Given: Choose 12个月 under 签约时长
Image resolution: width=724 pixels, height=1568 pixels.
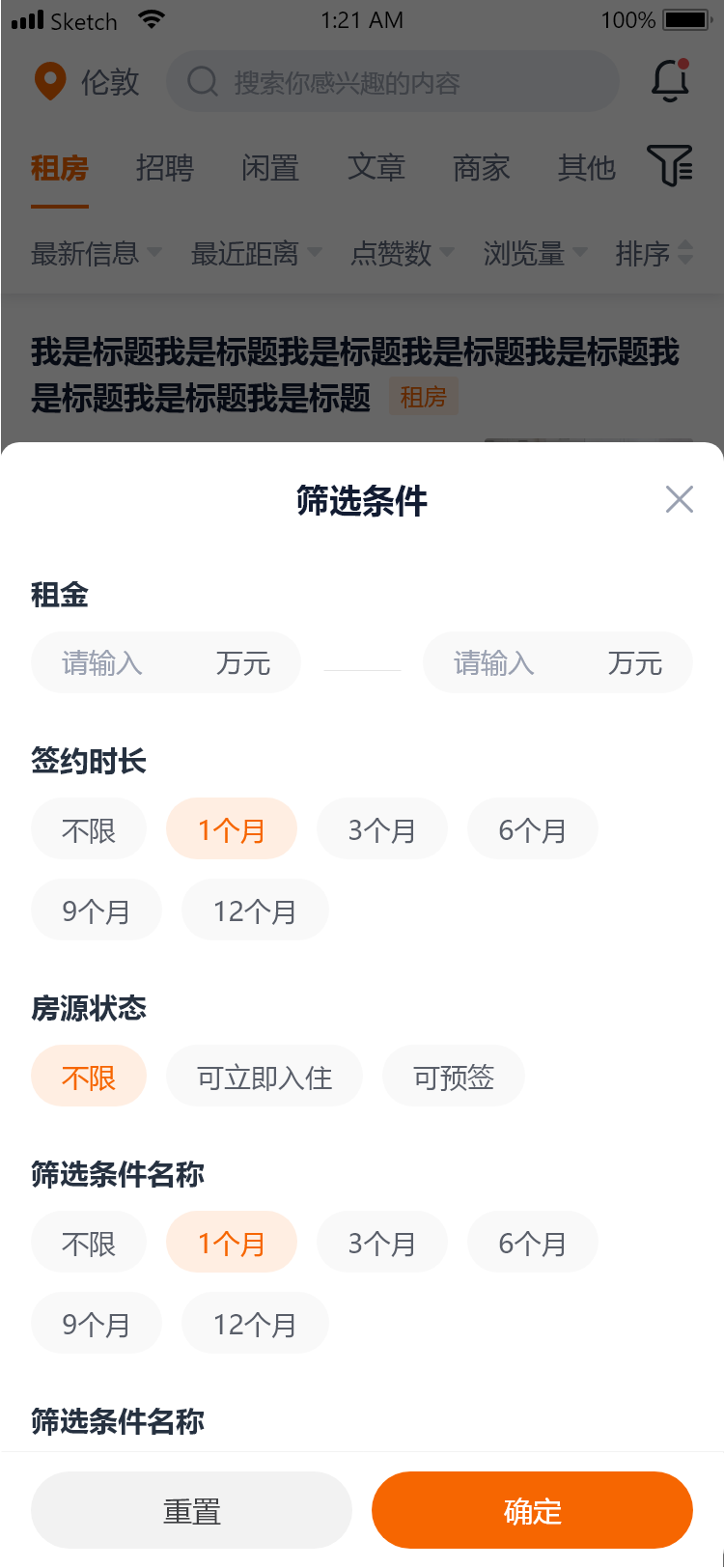Looking at the screenshot, I should coord(255,910).
